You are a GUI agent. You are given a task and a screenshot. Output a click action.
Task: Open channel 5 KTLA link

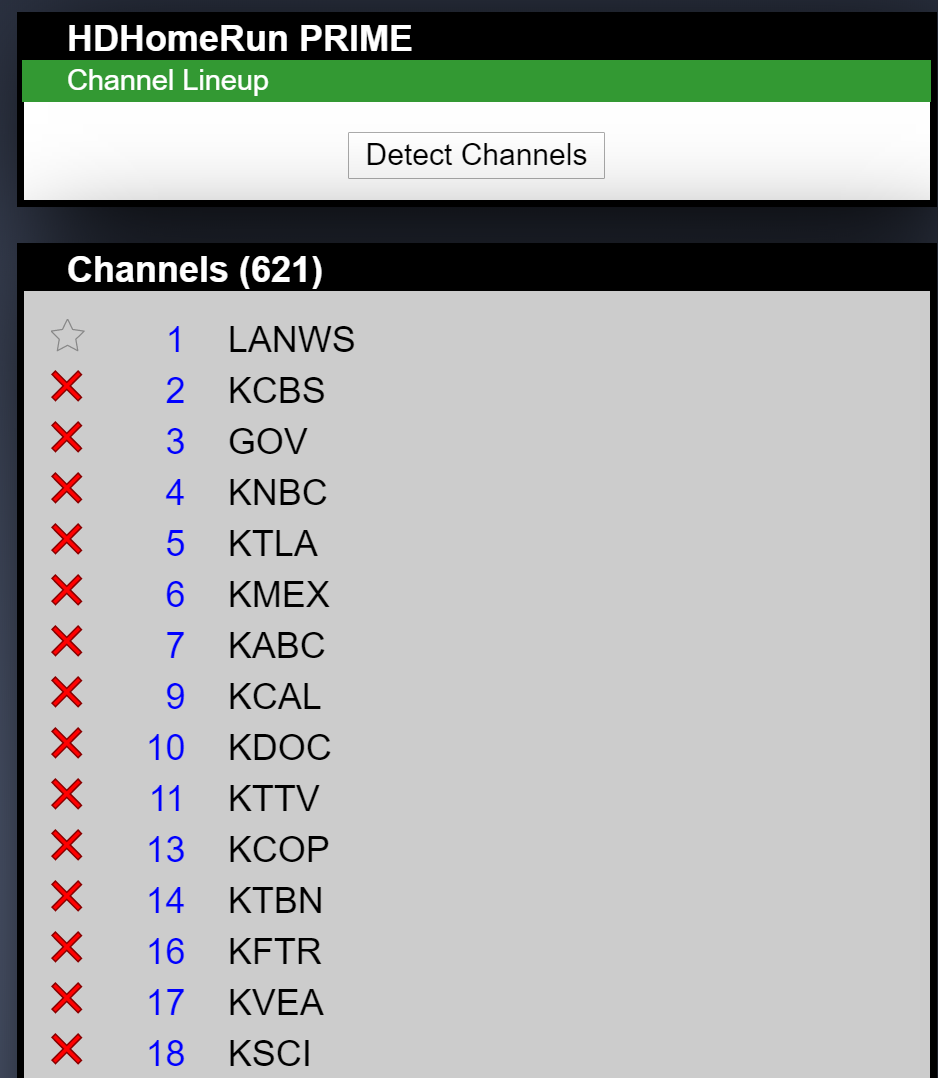pos(175,544)
